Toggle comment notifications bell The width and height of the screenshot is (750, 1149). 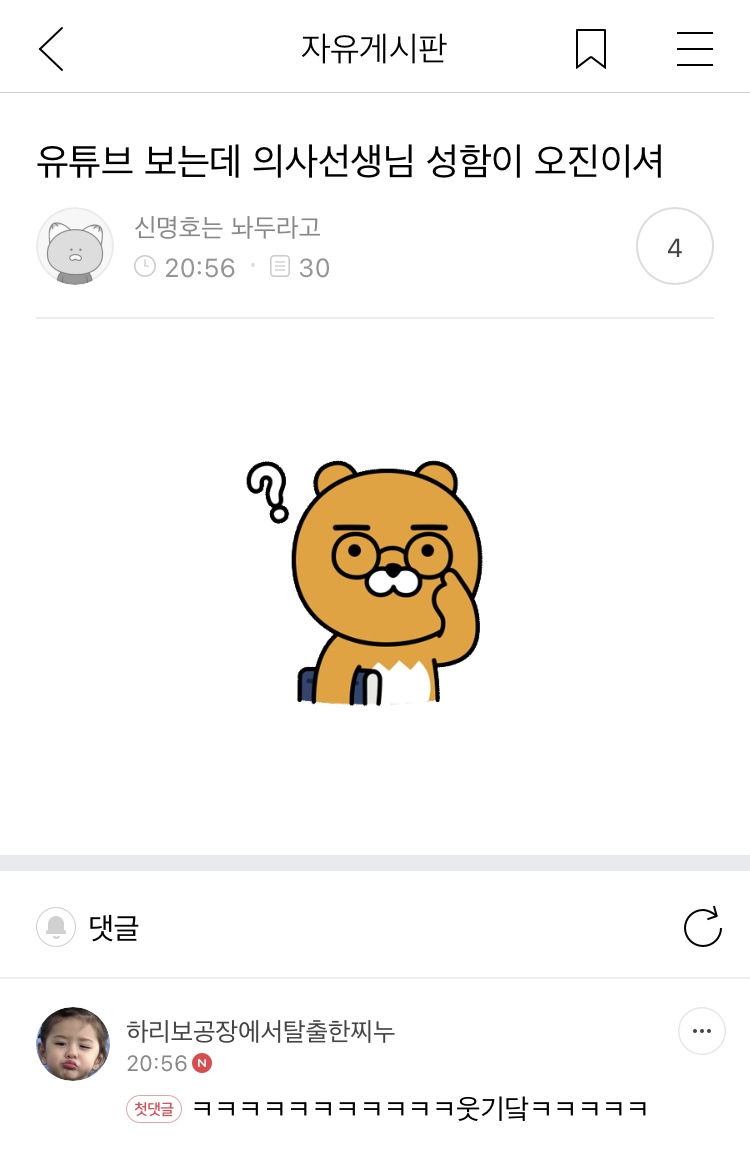click(56, 927)
